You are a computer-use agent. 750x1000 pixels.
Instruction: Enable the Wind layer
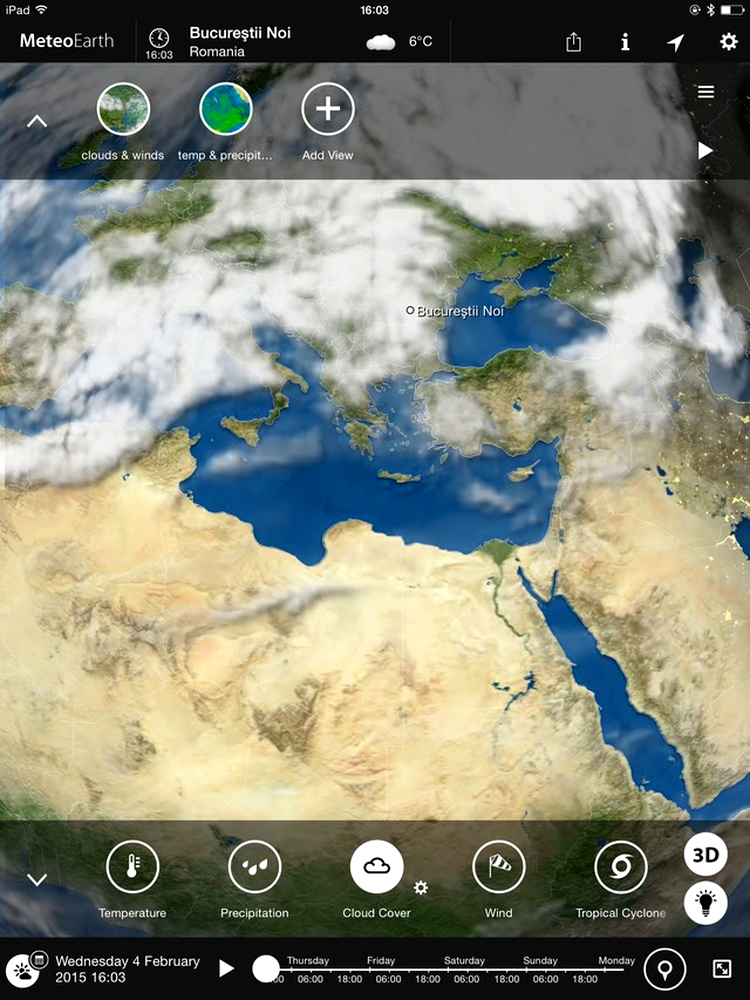(x=498, y=867)
